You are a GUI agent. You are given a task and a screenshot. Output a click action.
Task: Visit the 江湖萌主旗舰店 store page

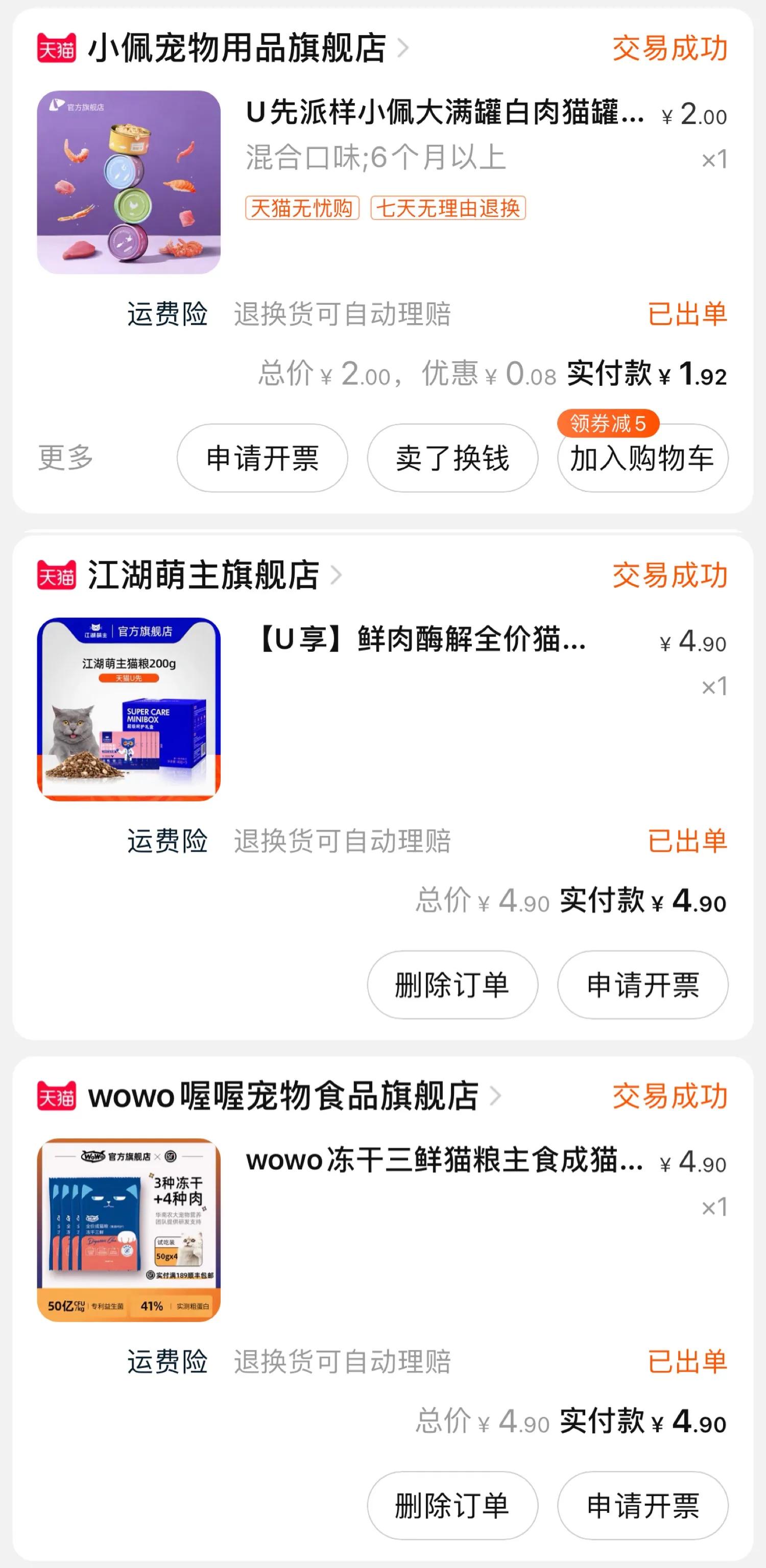point(204,575)
